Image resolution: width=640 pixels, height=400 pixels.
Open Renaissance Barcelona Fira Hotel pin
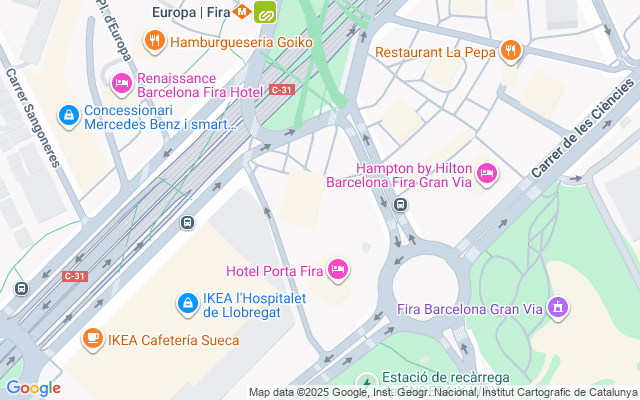pyautogui.click(x=122, y=84)
